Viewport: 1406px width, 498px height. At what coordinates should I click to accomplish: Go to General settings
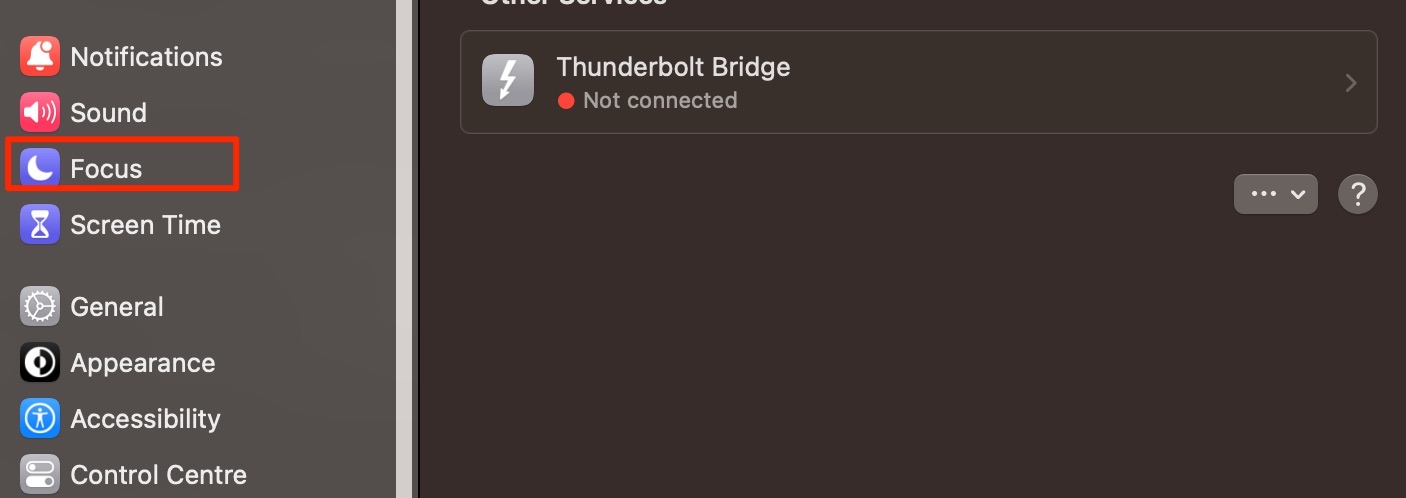coord(116,307)
